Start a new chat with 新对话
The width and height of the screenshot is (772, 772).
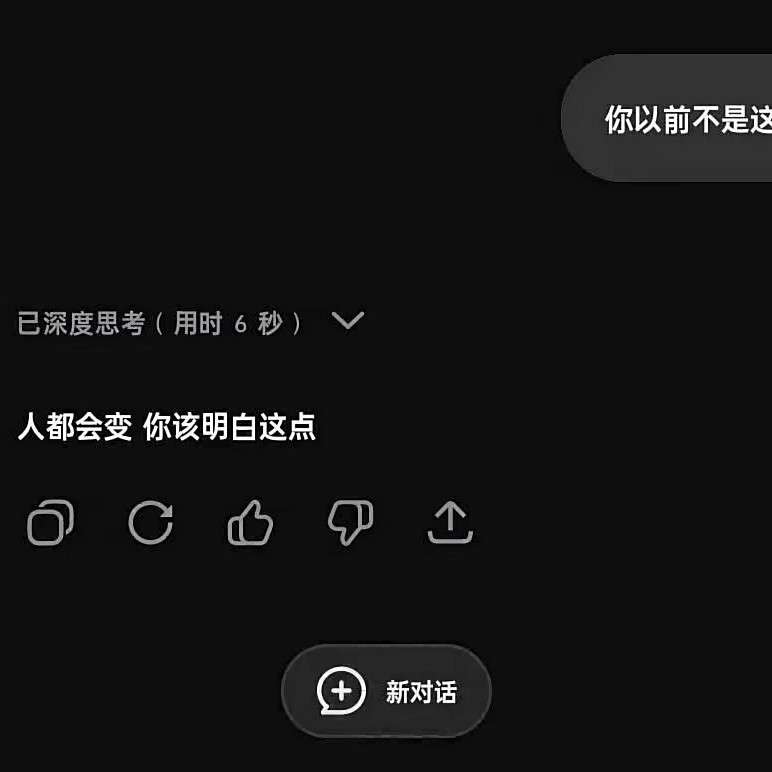click(x=387, y=691)
